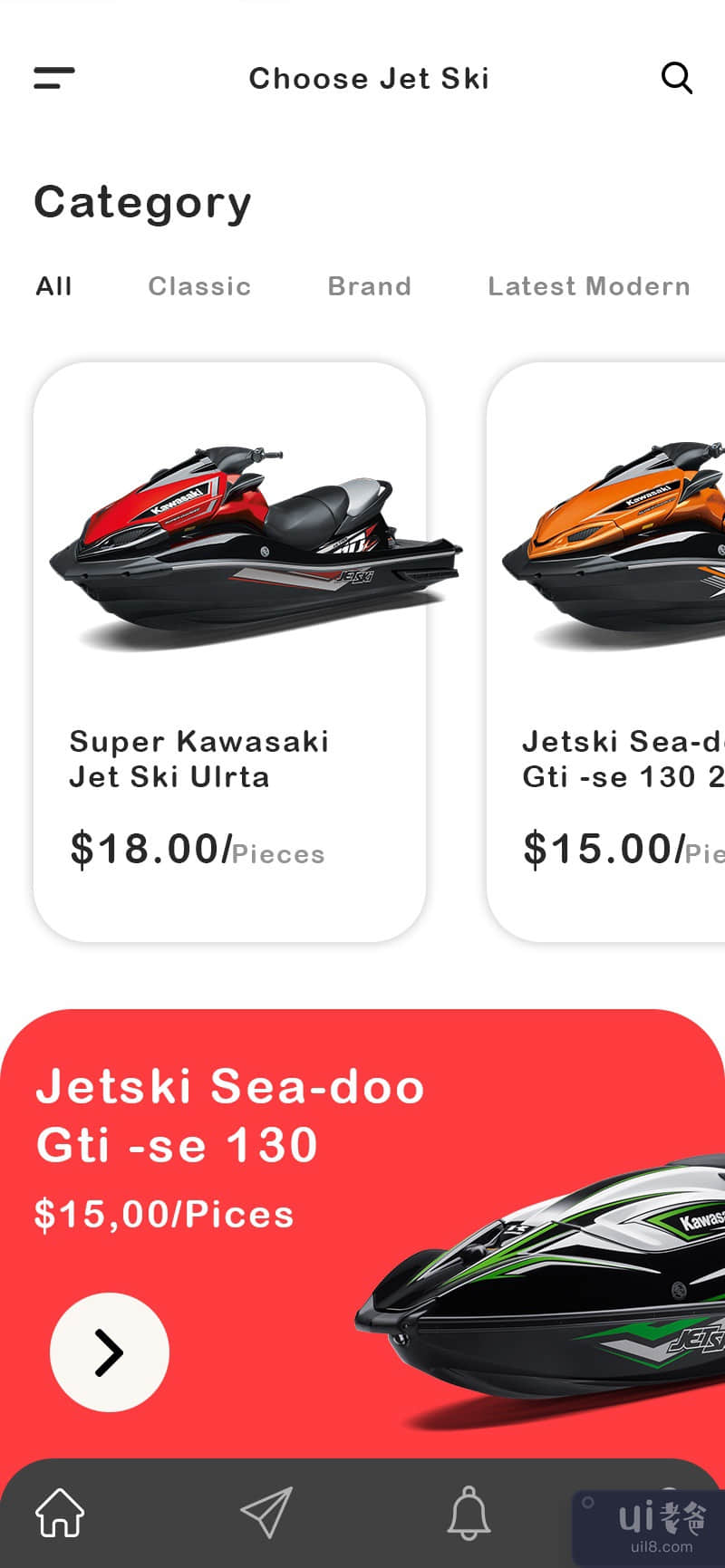Switch to the Classic category
The height and width of the screenshot is (1568, 725).
199,286
